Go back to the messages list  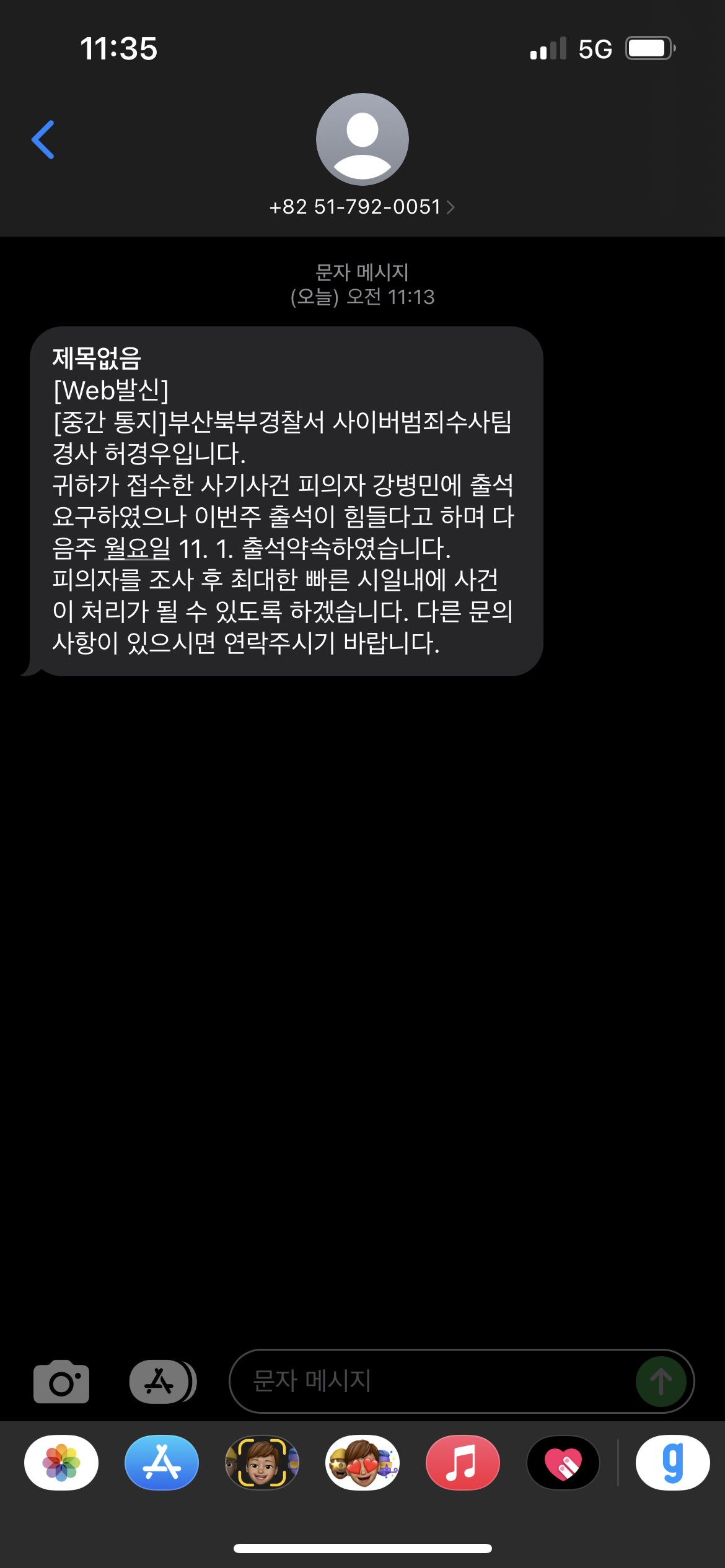[43, 139]
